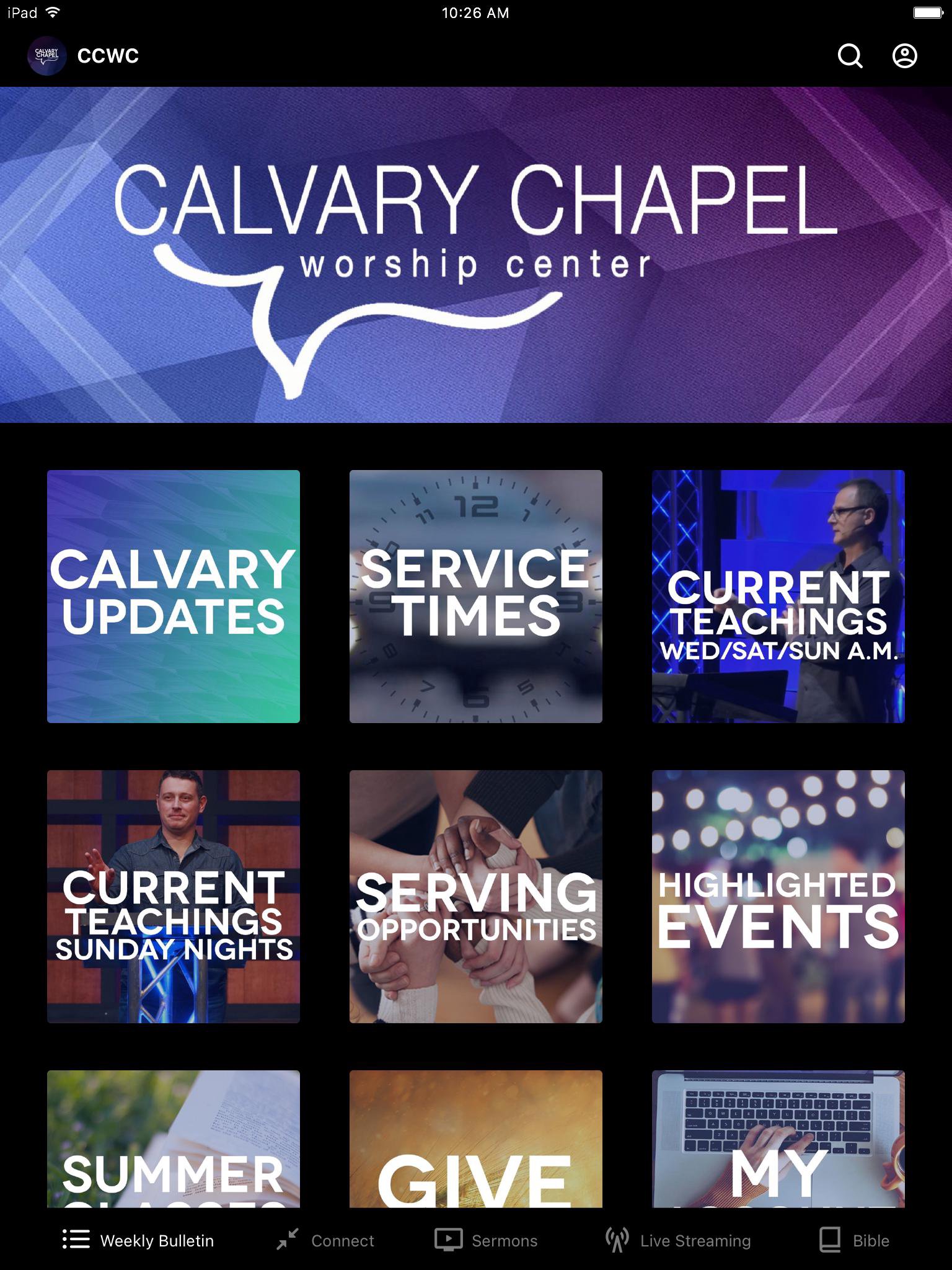Open the user profile icon
952x1270 pixels.
tap(904, 56)
